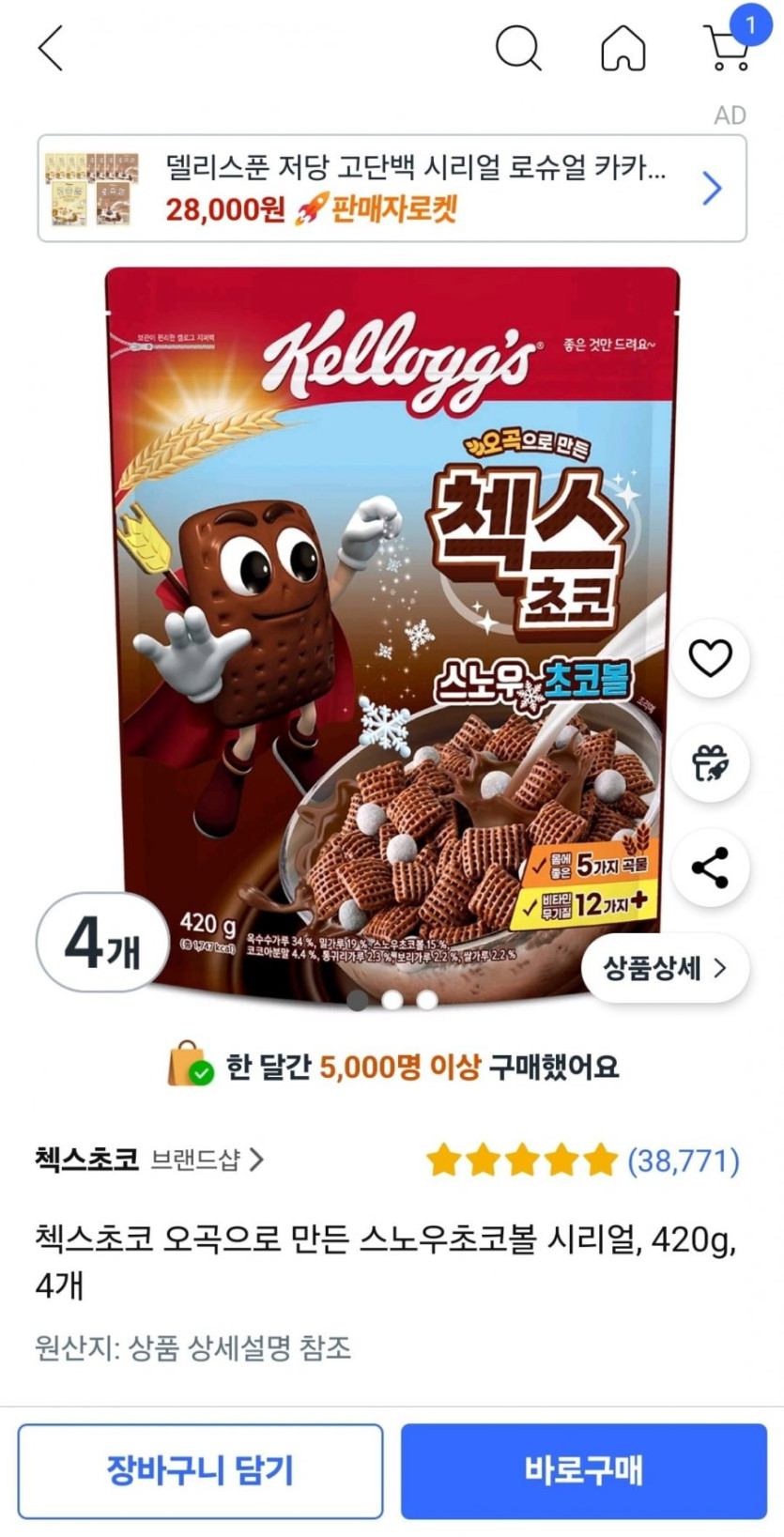Tap 바로구매 to buy now
Image resolution: width=784 pixels, height=1537 pixels.
(x=583, y=1470)
